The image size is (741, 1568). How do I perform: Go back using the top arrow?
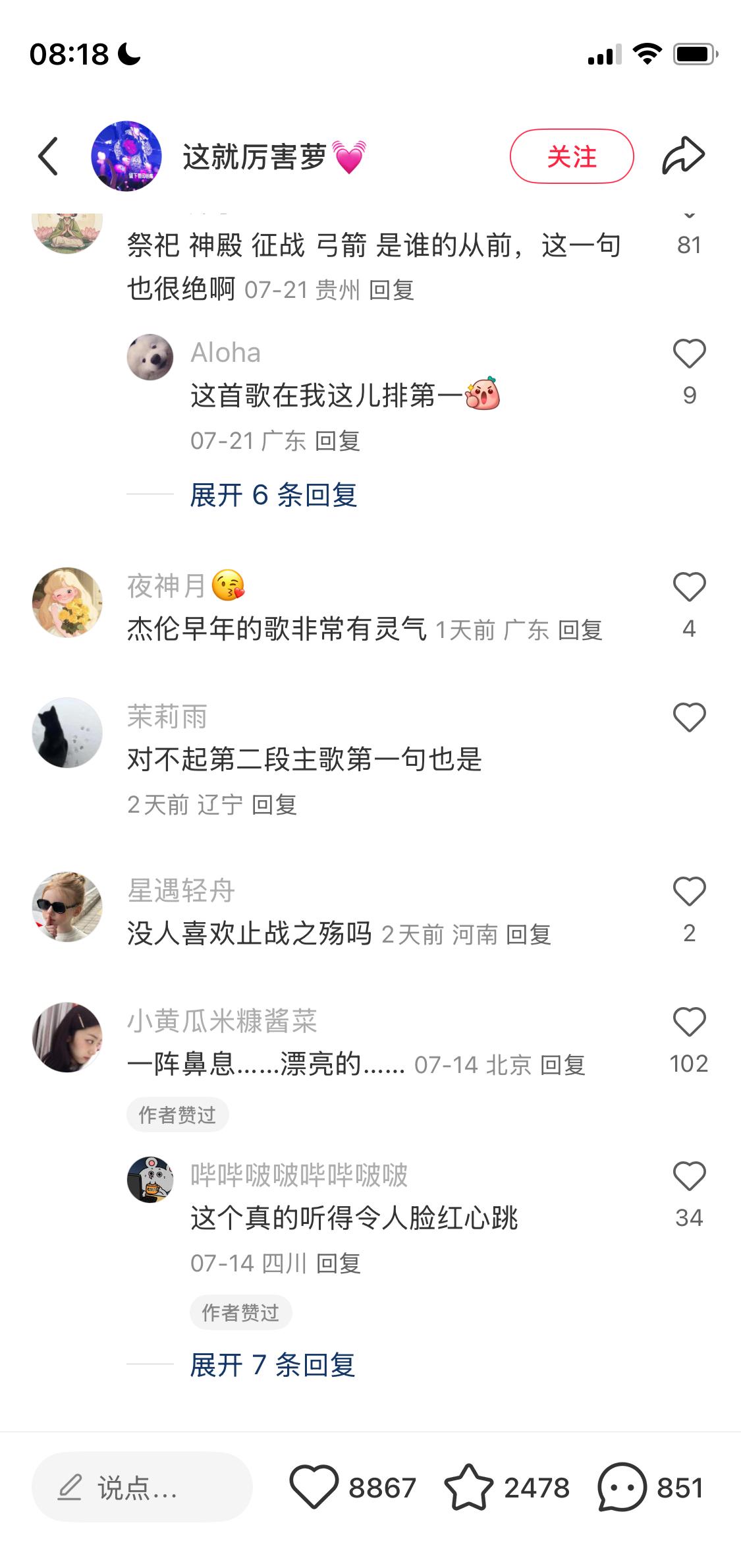tap(48, 156)
